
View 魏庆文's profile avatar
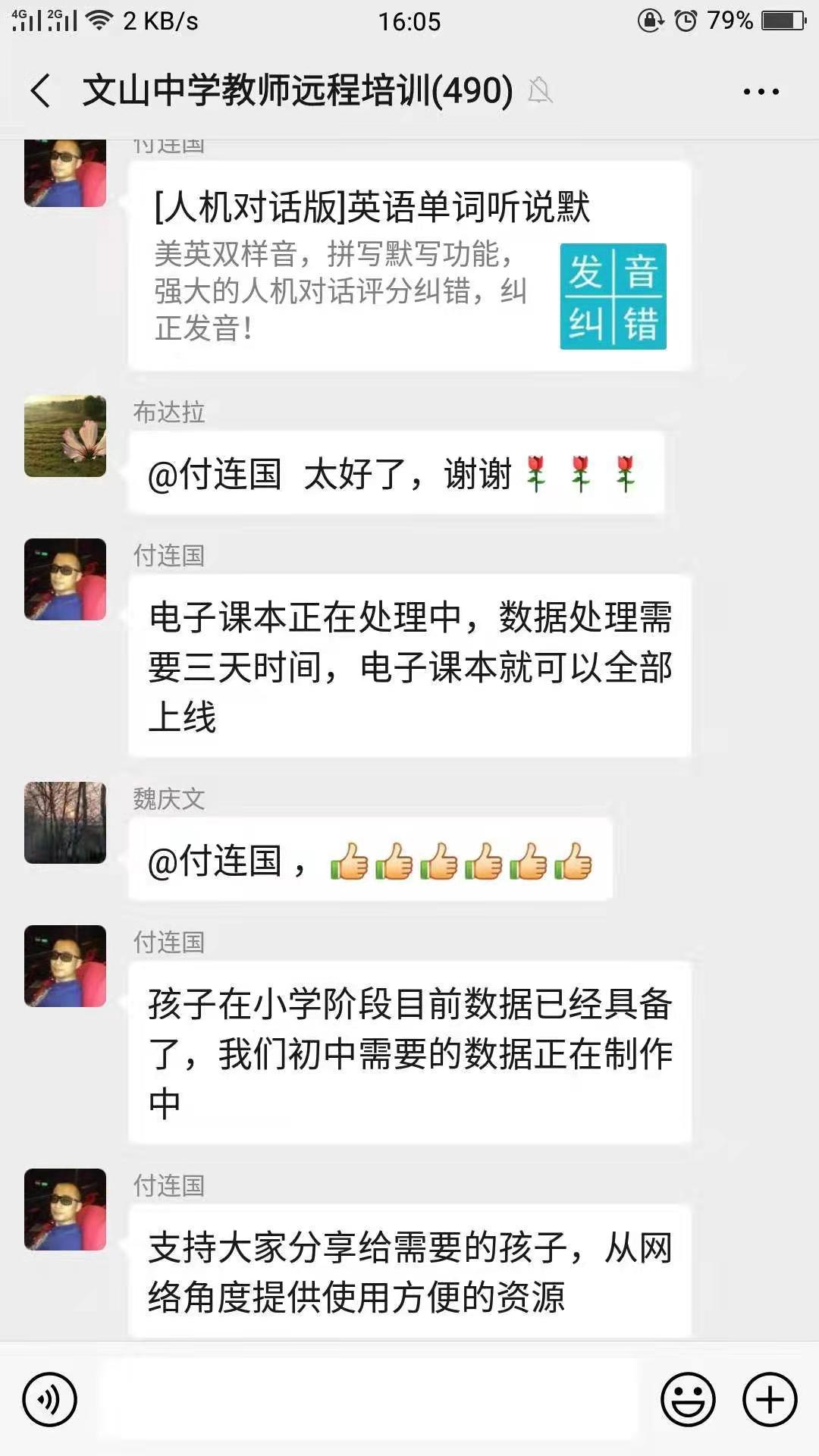click(65, 823)
